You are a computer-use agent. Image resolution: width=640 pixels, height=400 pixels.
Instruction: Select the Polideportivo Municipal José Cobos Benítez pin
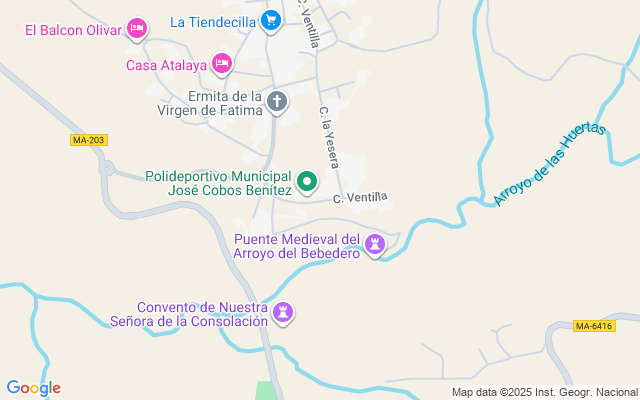(x=307, y=182)
